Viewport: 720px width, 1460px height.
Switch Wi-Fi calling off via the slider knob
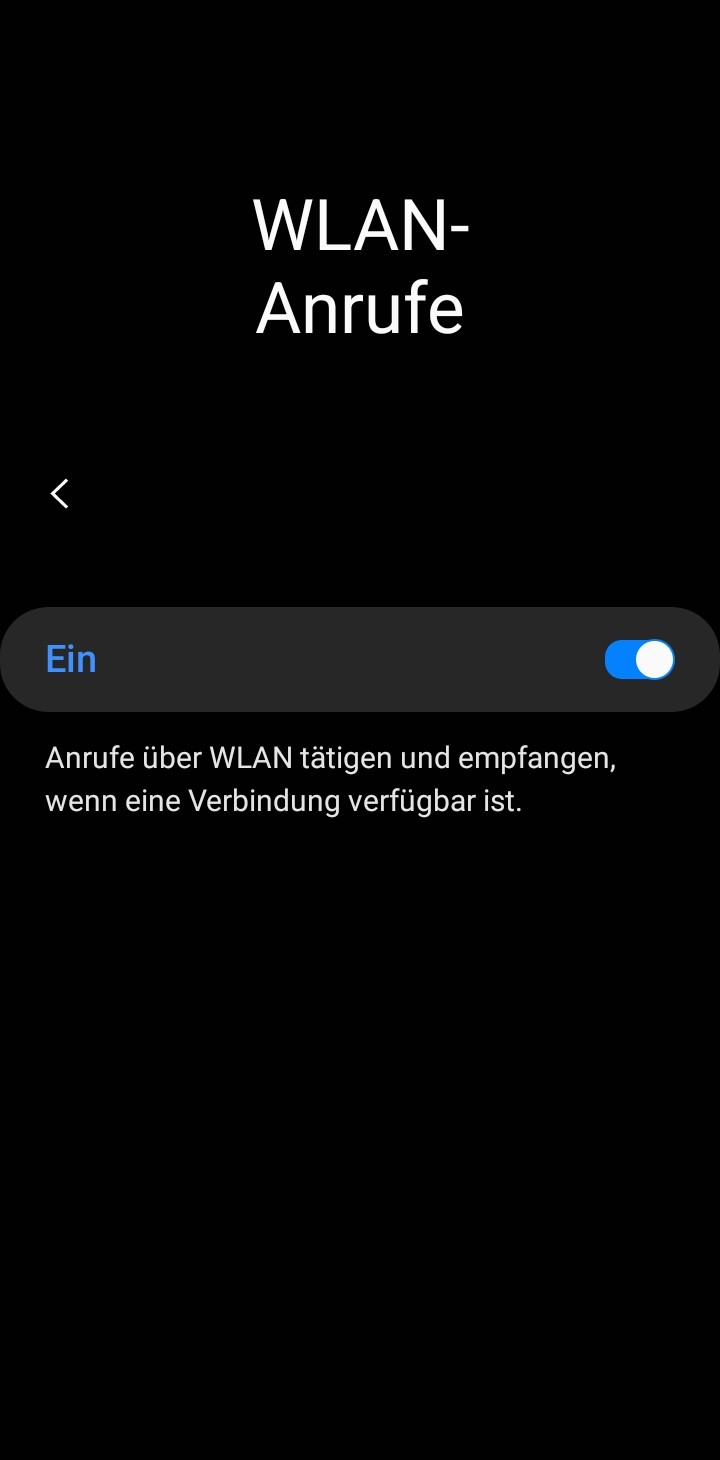tap(655, 659)
